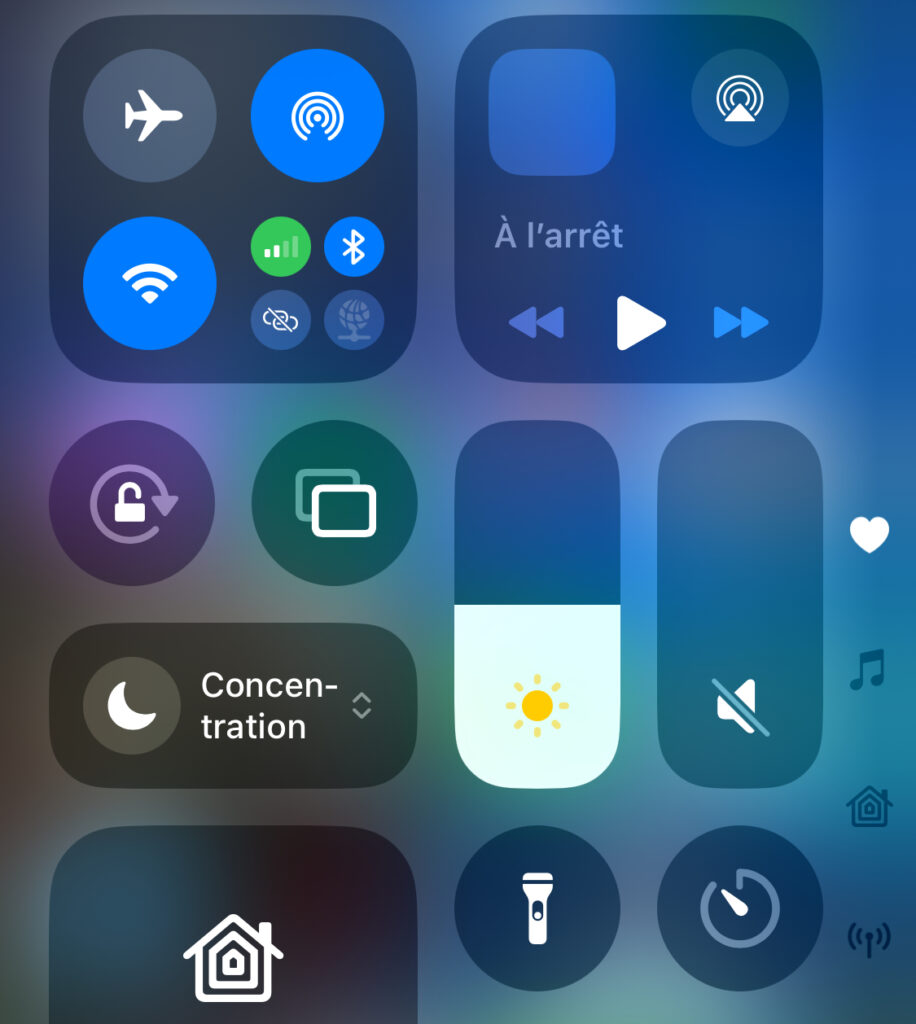This screenshot has width=916, height=1024.
Task: Tap the brightness slider
Action: click(x=537, y=604)
